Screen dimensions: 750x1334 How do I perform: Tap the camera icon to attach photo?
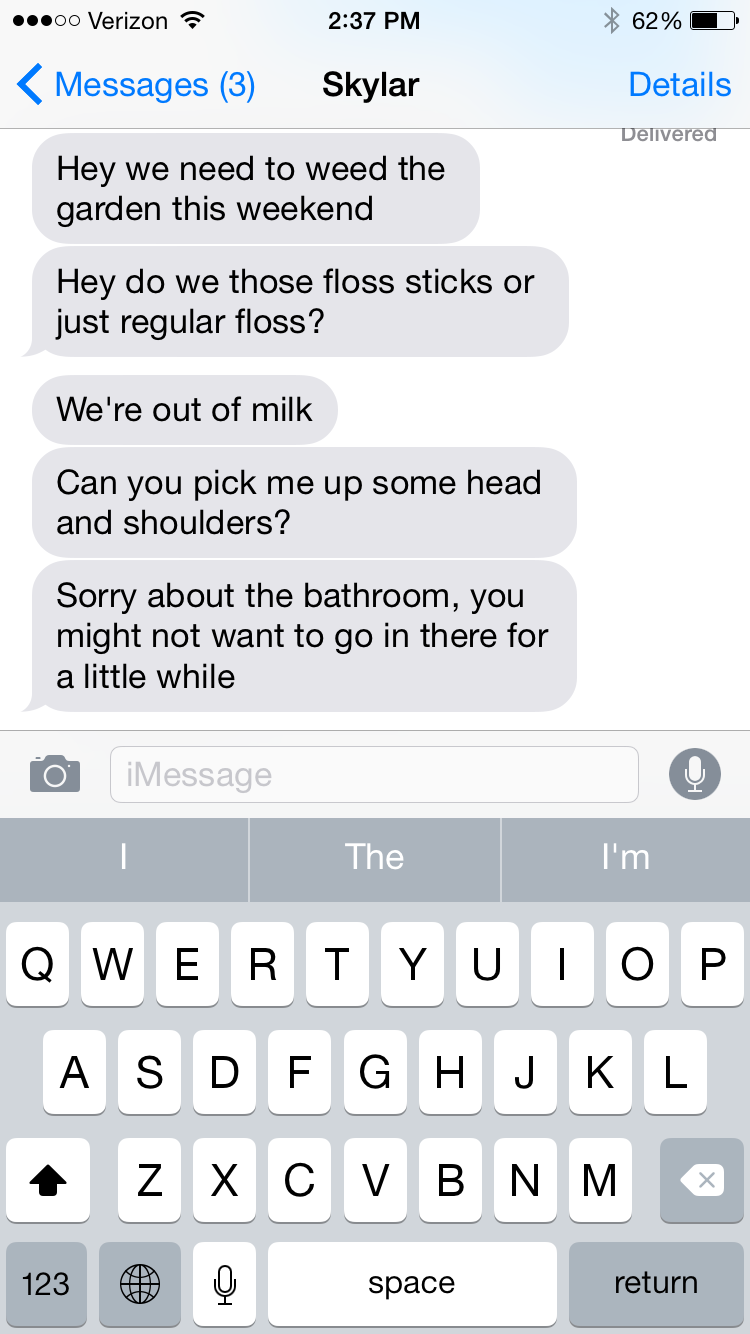(55, 774)
